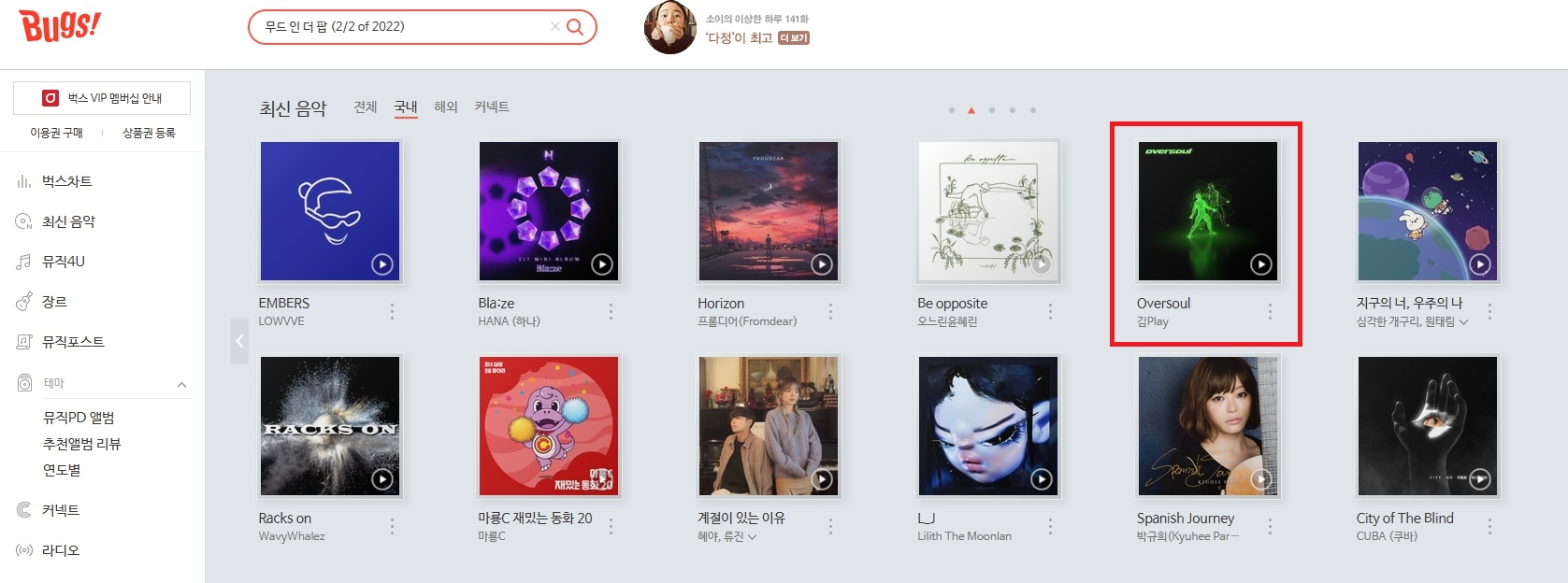Open 최신 음악 in the sidebar
The width and height of the screenshot is (1568, 583).
[68, 221]
